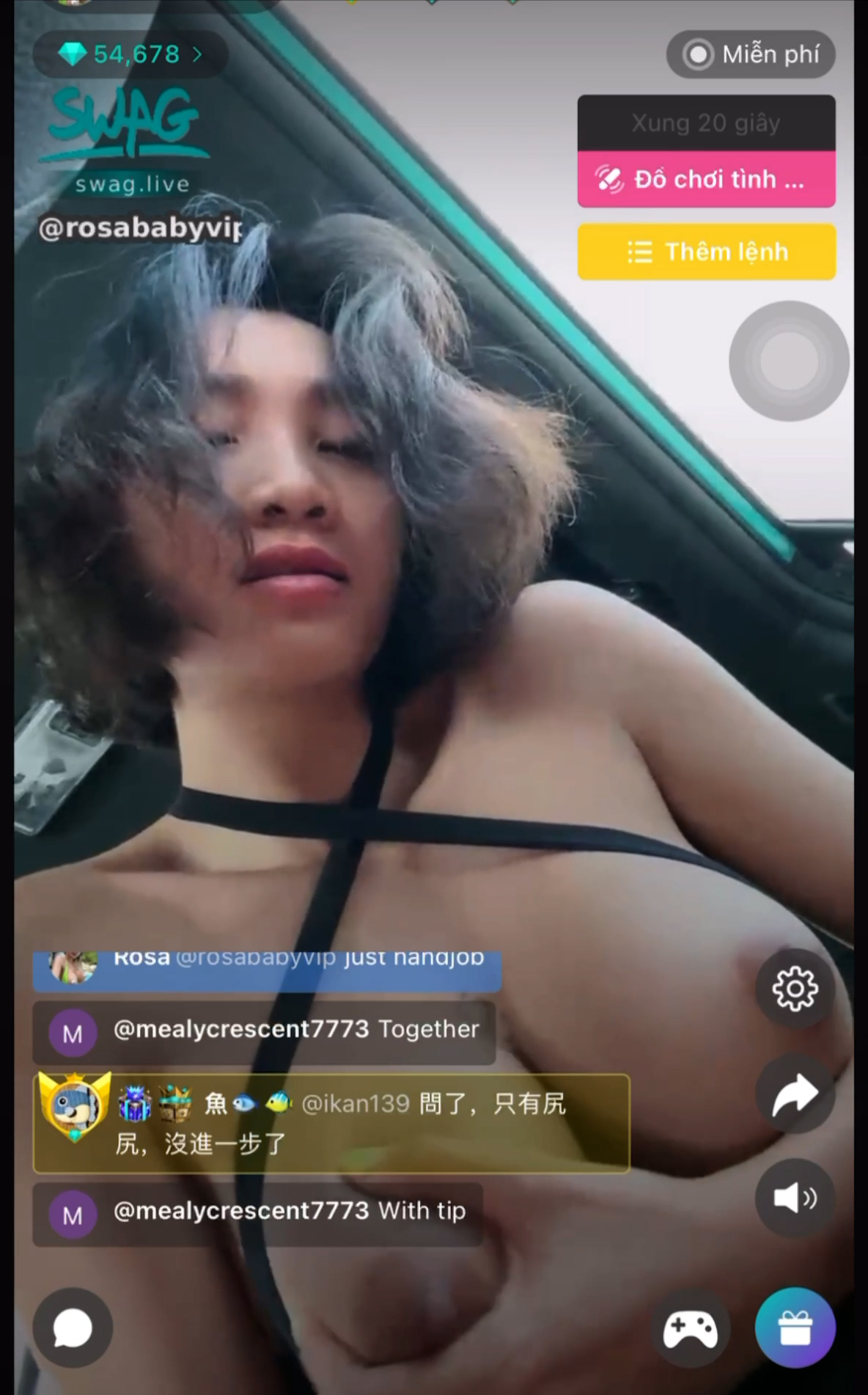Click the circular volume control dial
The height and width of the screenshot is (1395, 868).
point(789,361)
